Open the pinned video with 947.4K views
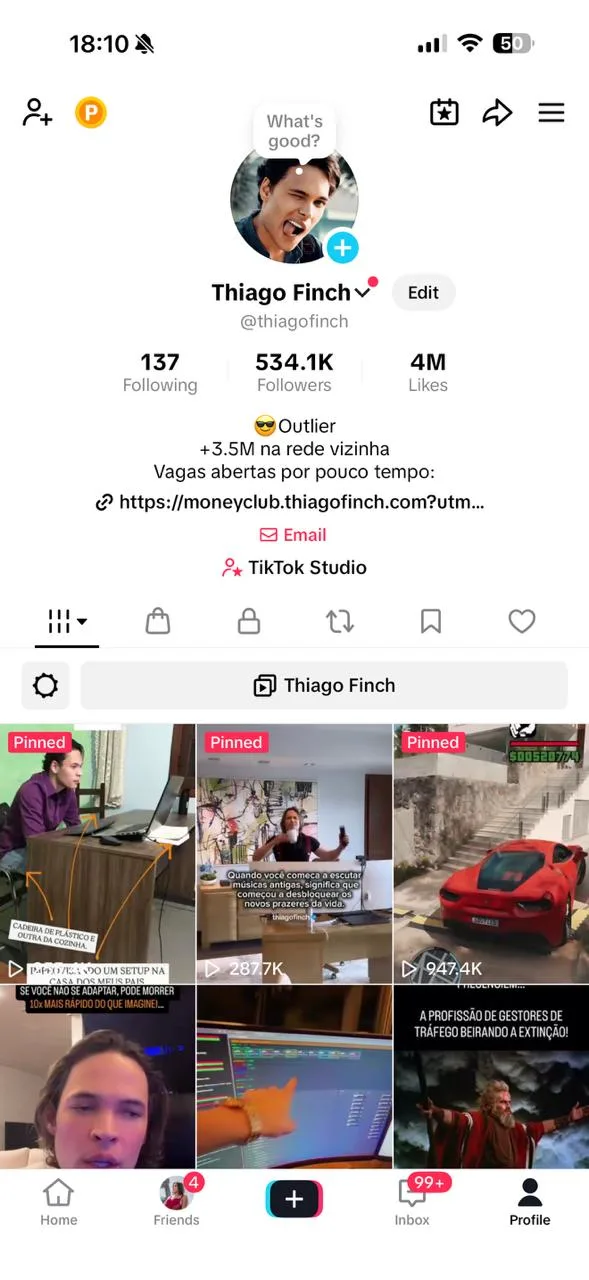The height and width of the screenshot is (1280, 589). tap(490, 853)
